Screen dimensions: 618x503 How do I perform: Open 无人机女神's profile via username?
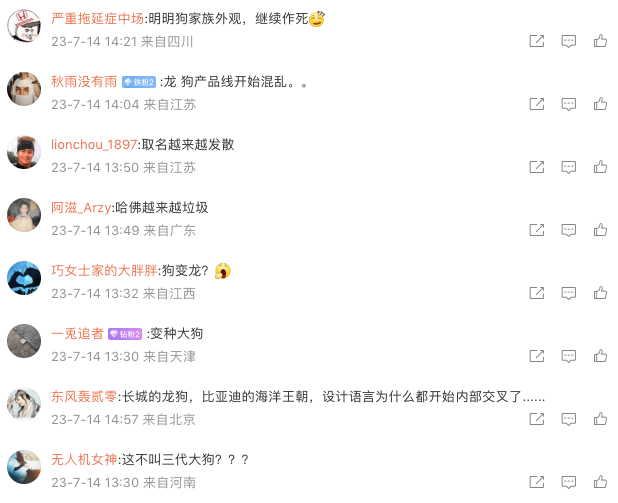click(x=84, y=459)
